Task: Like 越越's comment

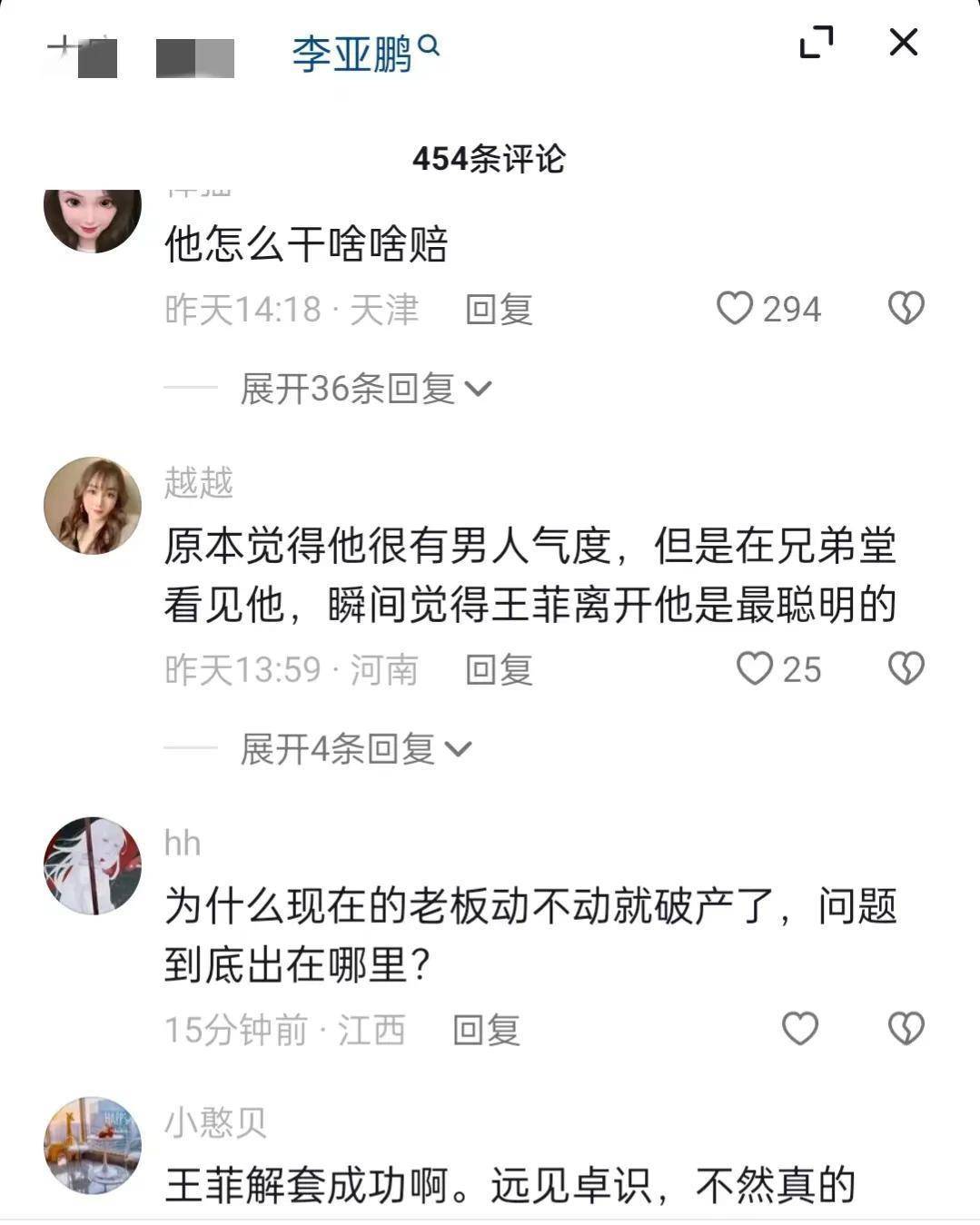Action: pos(754,669)
